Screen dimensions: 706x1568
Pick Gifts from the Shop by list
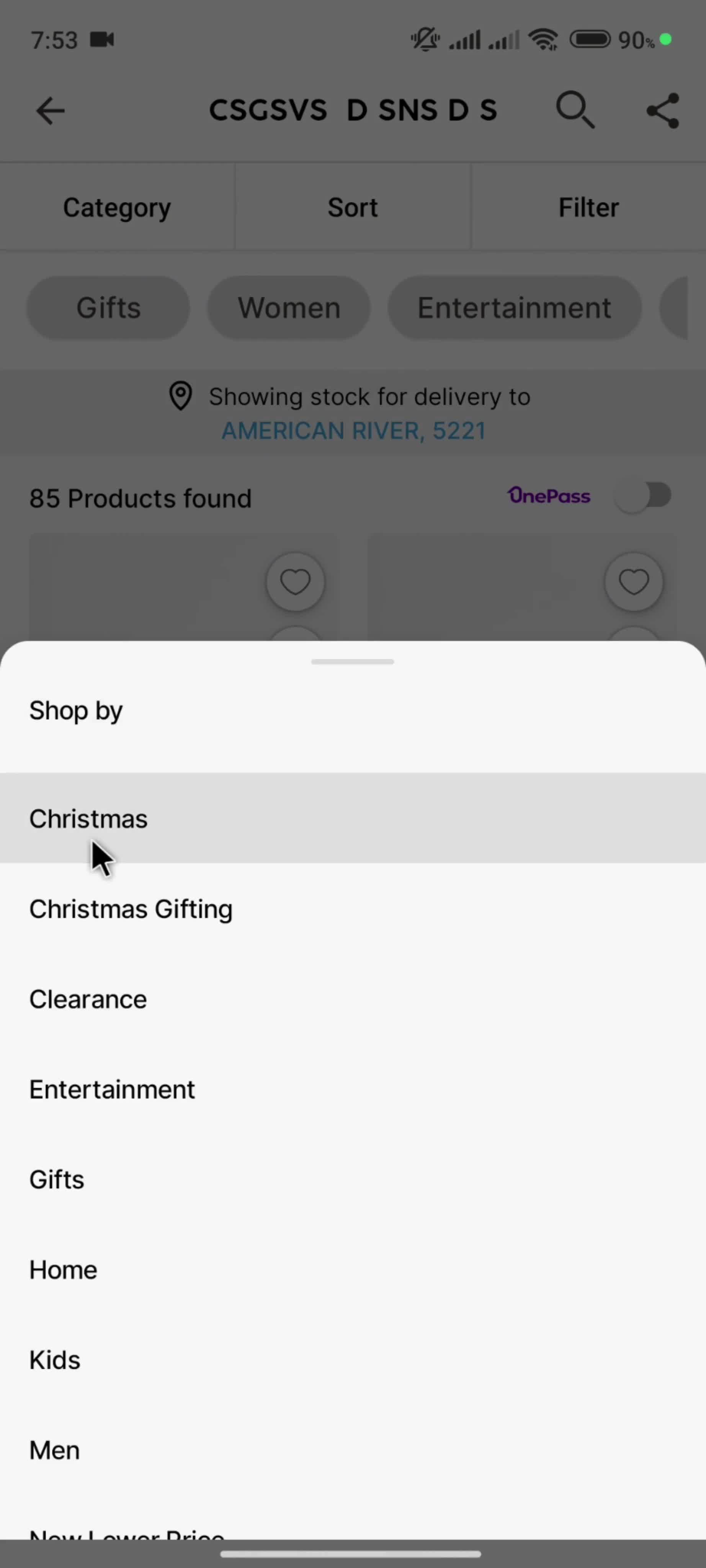coord(57,1180)
